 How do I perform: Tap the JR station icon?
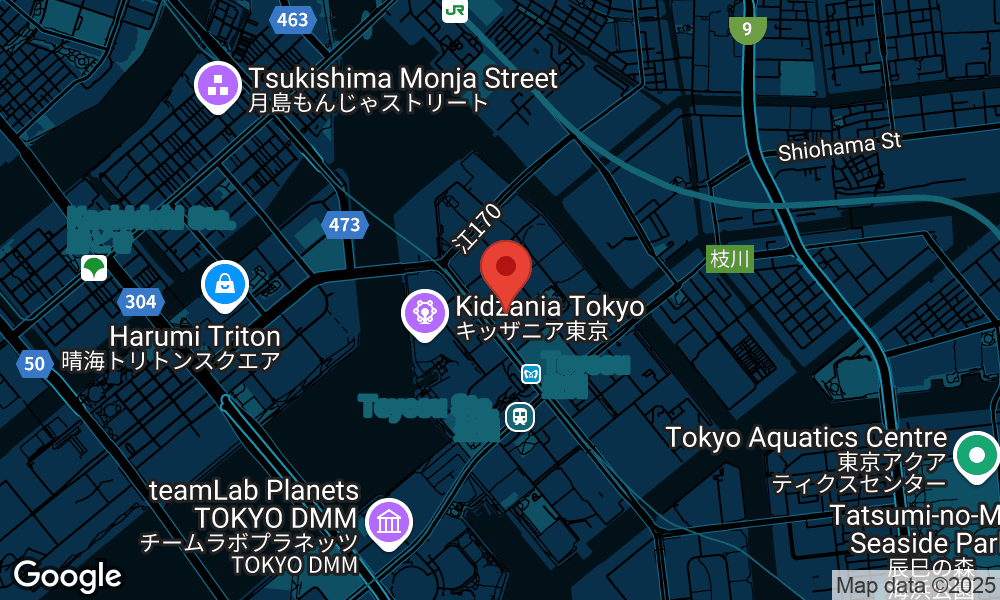click(455, 9)
